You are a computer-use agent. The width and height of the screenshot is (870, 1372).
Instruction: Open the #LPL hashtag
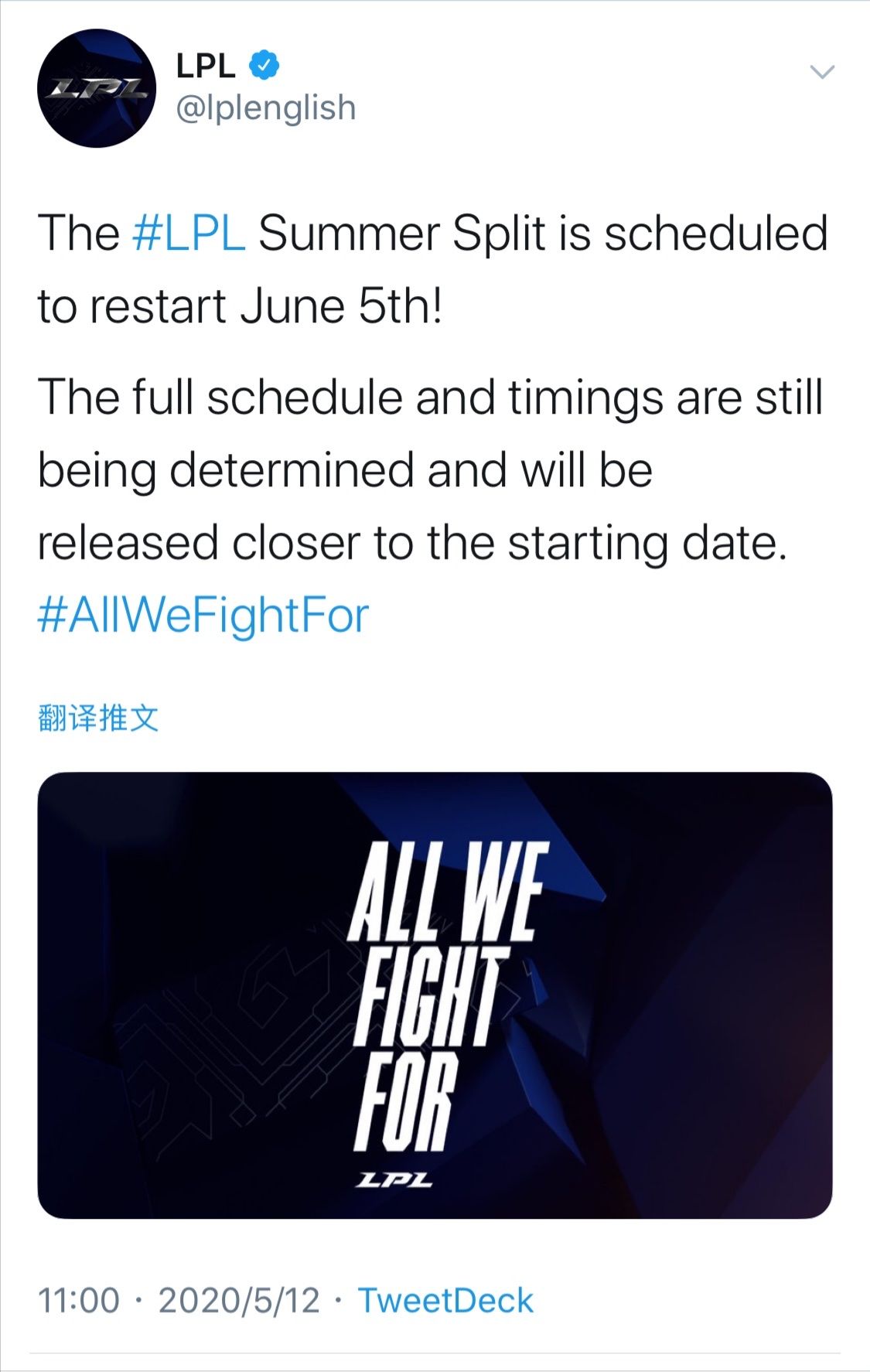coord(189,233)
